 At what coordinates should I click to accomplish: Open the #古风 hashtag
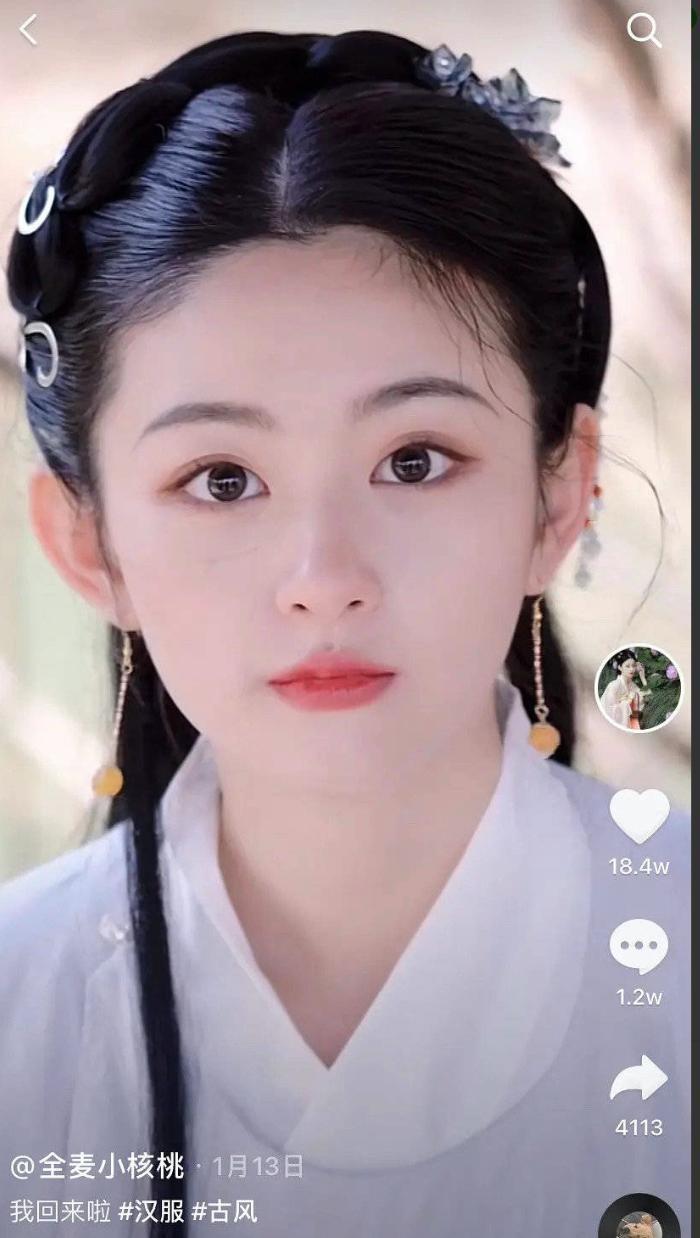pyautogui.click(x=225, y=1211)
